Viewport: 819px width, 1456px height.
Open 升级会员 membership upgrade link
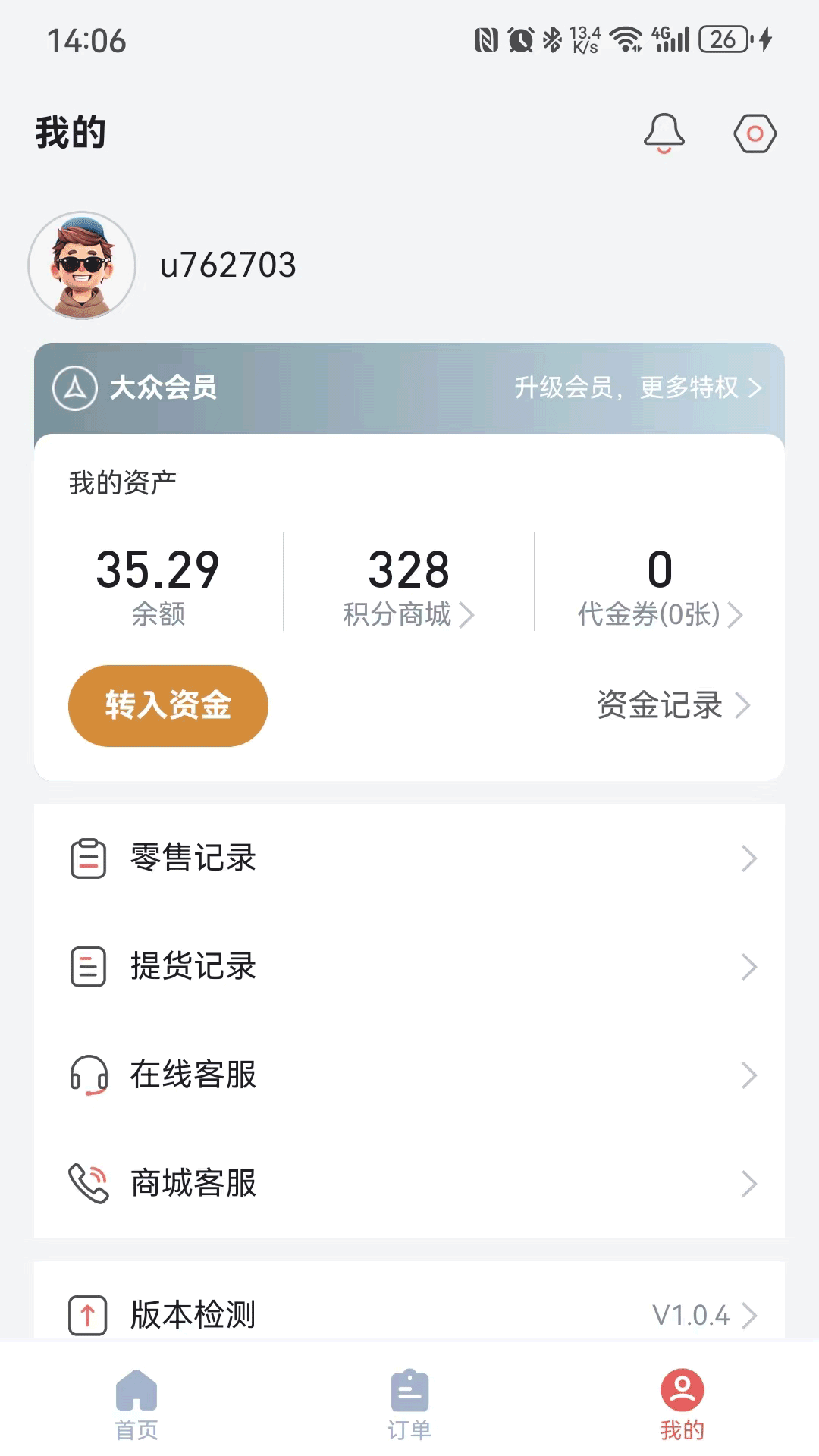click(638, 388)
